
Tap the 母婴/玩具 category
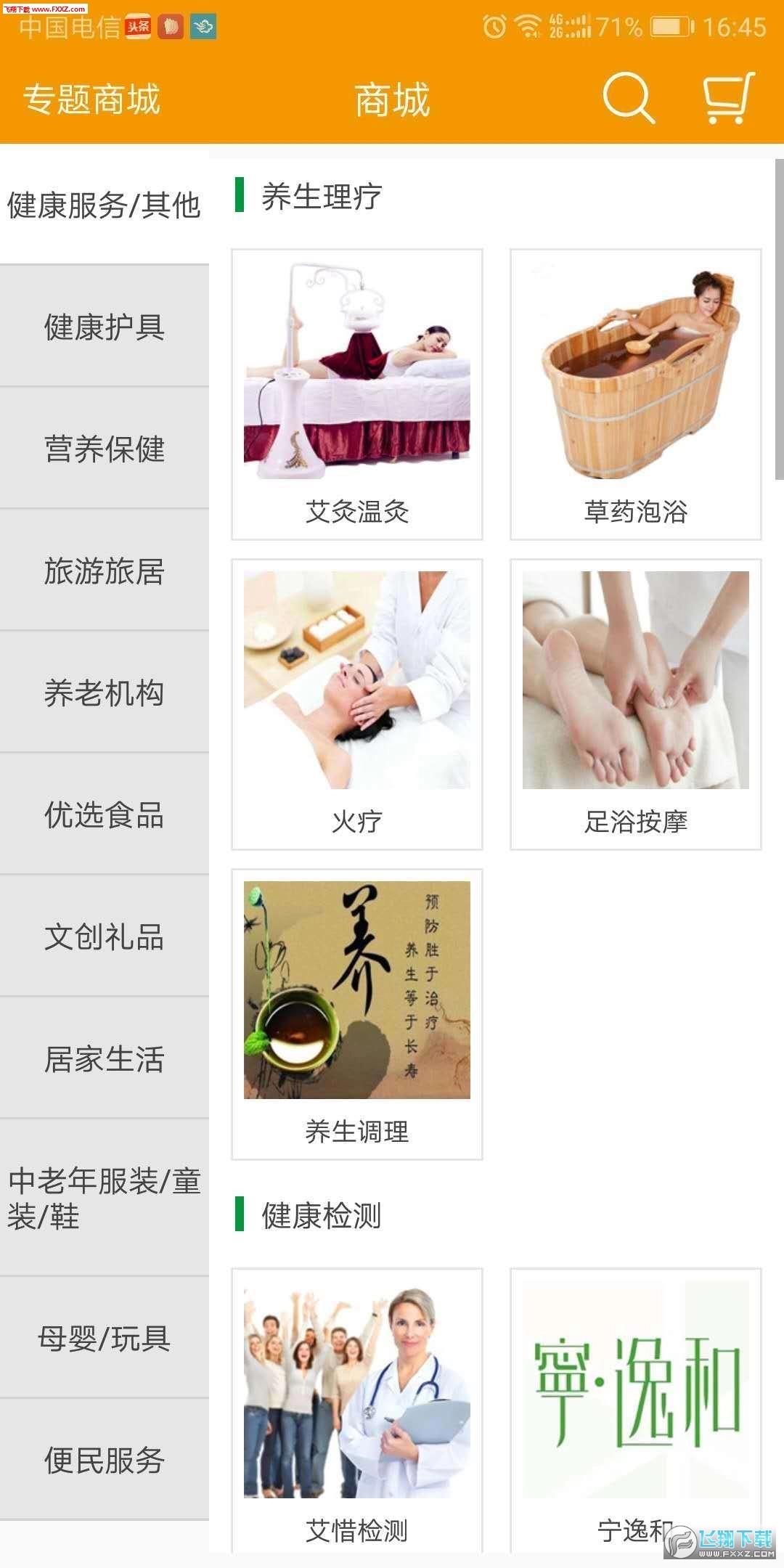(x=105, y=1339)
